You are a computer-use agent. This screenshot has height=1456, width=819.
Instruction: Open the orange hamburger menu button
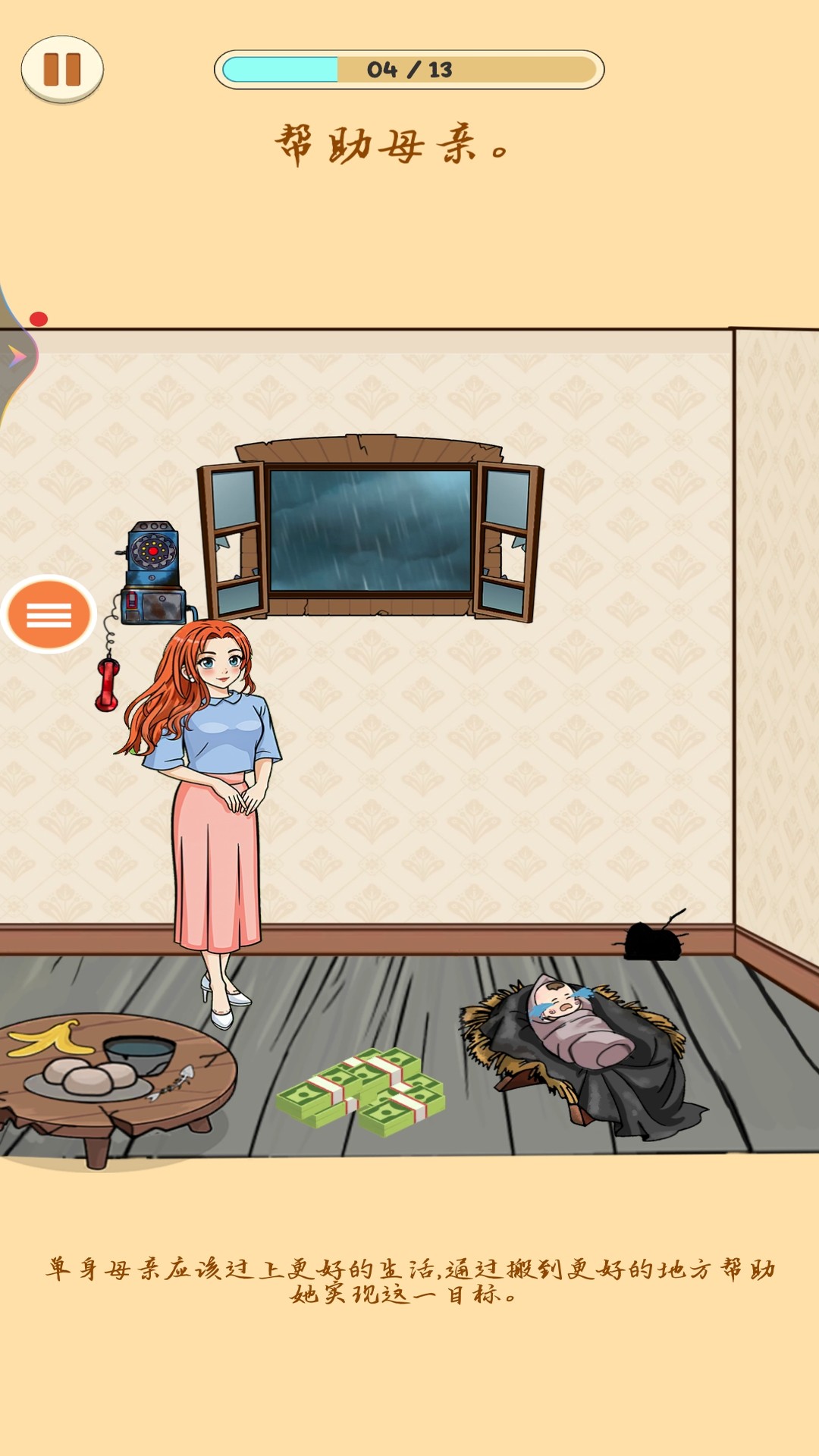tap(49, 615)
